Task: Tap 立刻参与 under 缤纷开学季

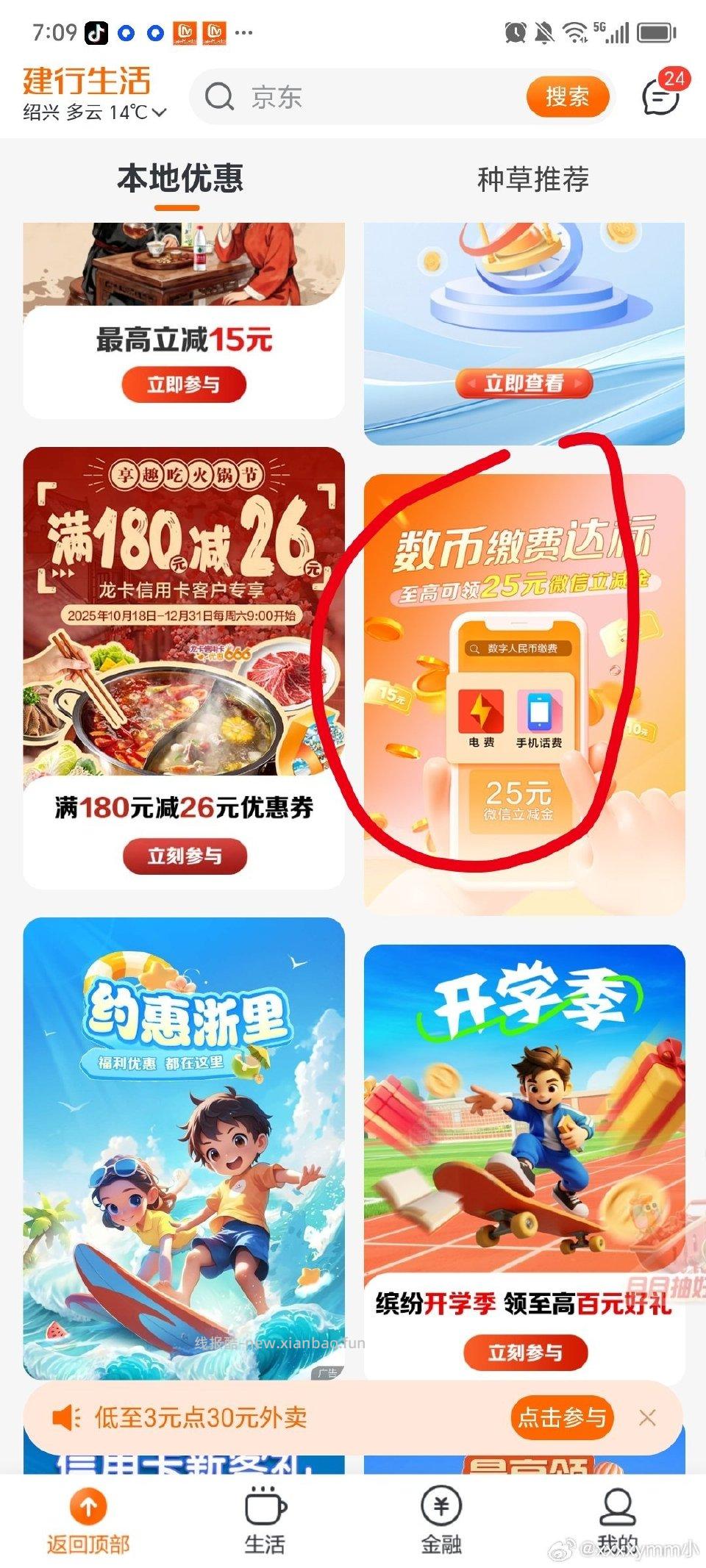Action: click(525, 1351)
